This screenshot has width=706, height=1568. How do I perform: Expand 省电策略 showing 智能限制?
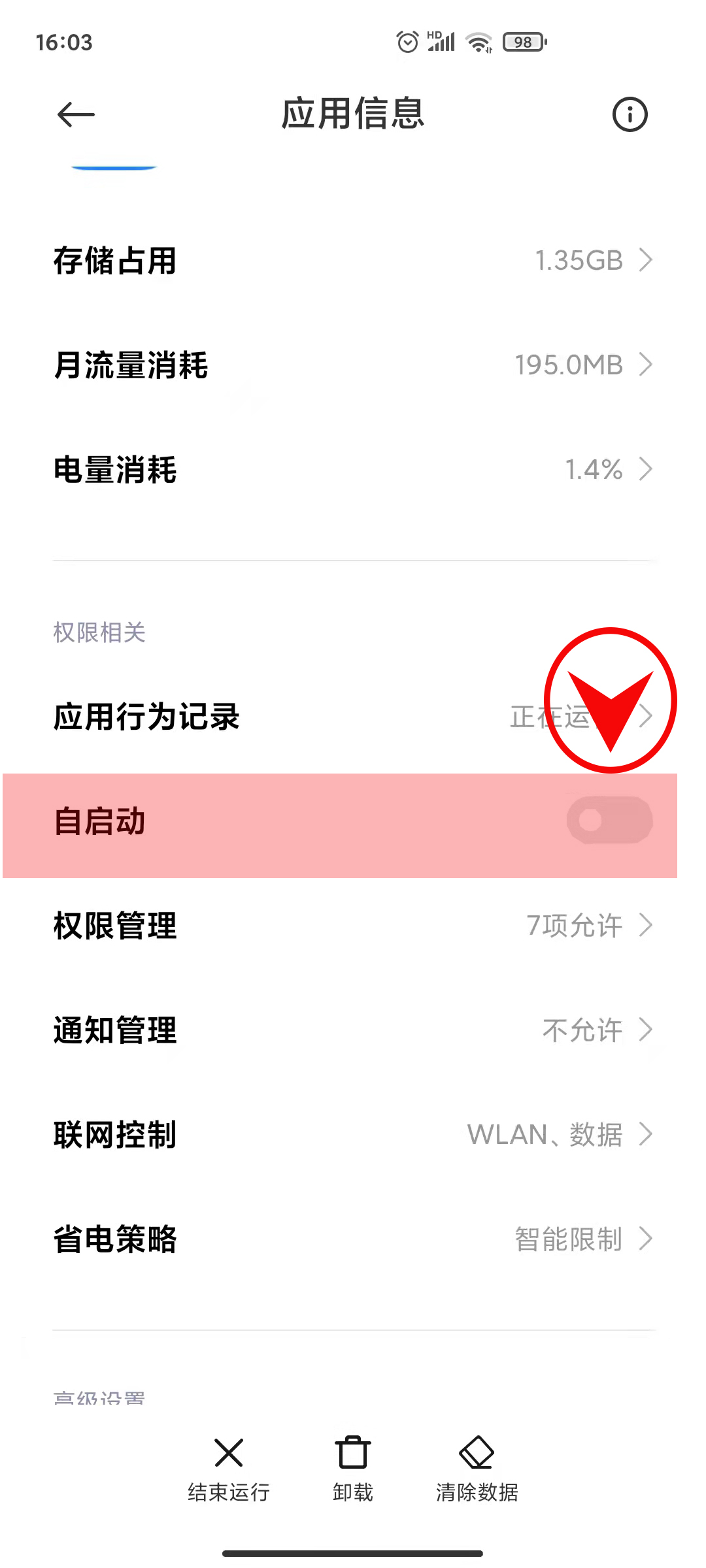click(x=353, y=1239)
